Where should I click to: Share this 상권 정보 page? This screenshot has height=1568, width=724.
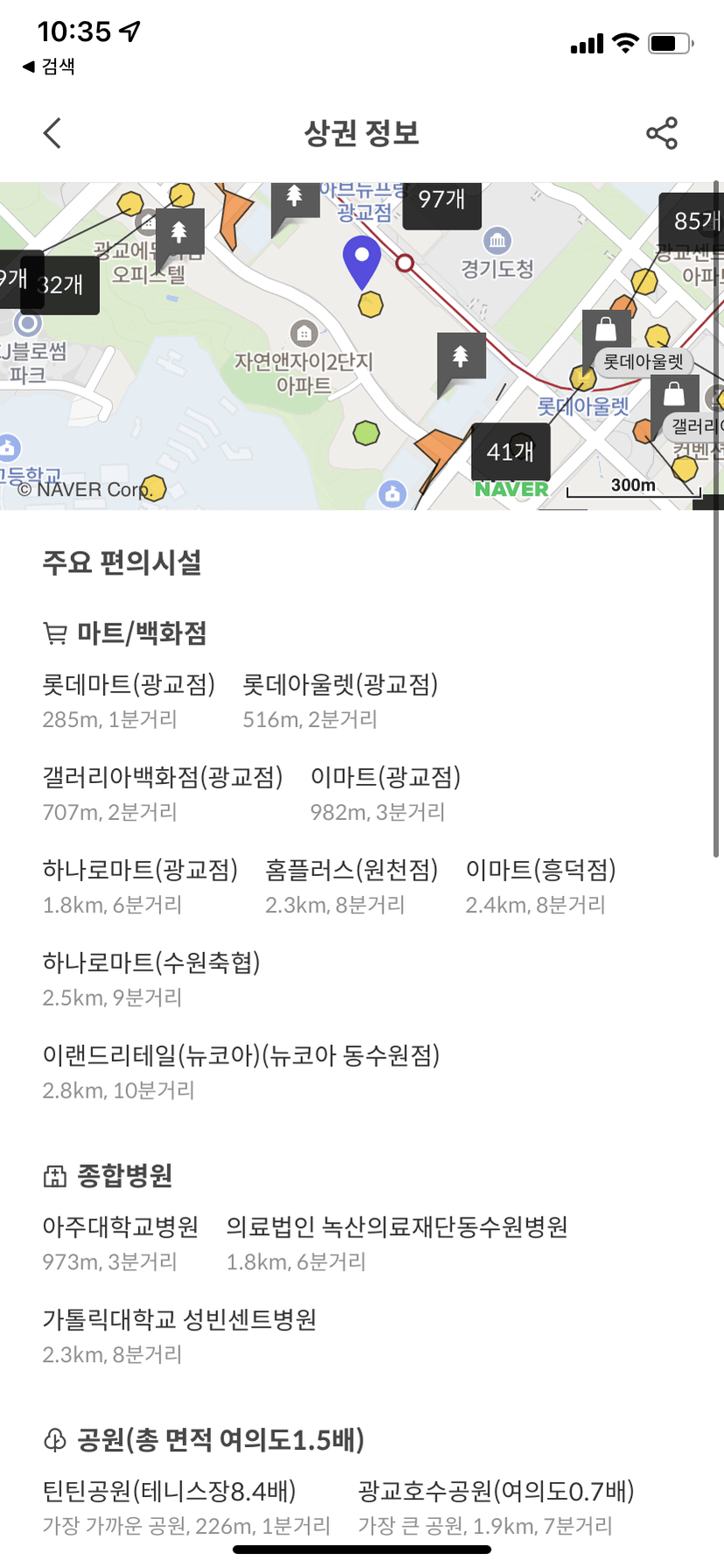[x=662, y=133]
